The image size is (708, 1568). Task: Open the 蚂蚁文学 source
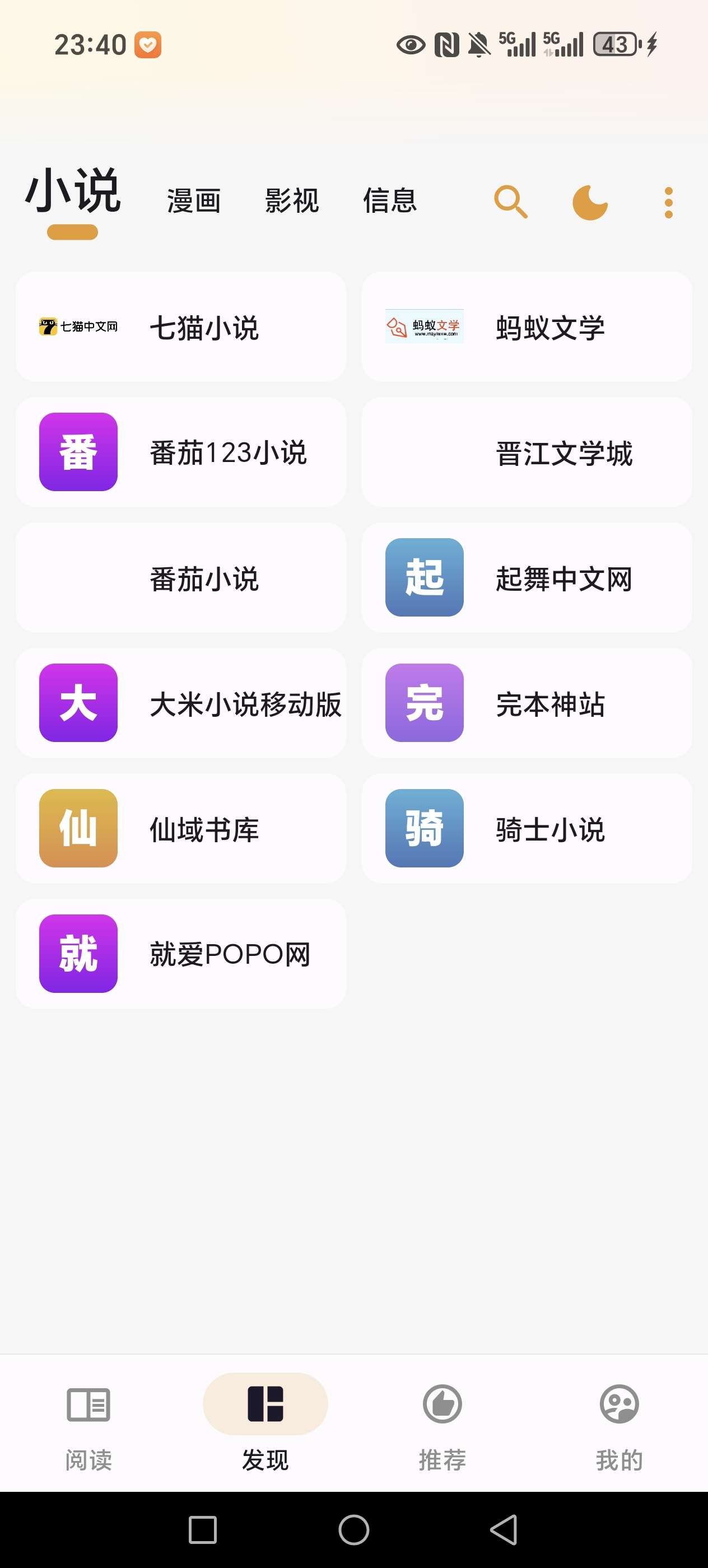(527, 327)
